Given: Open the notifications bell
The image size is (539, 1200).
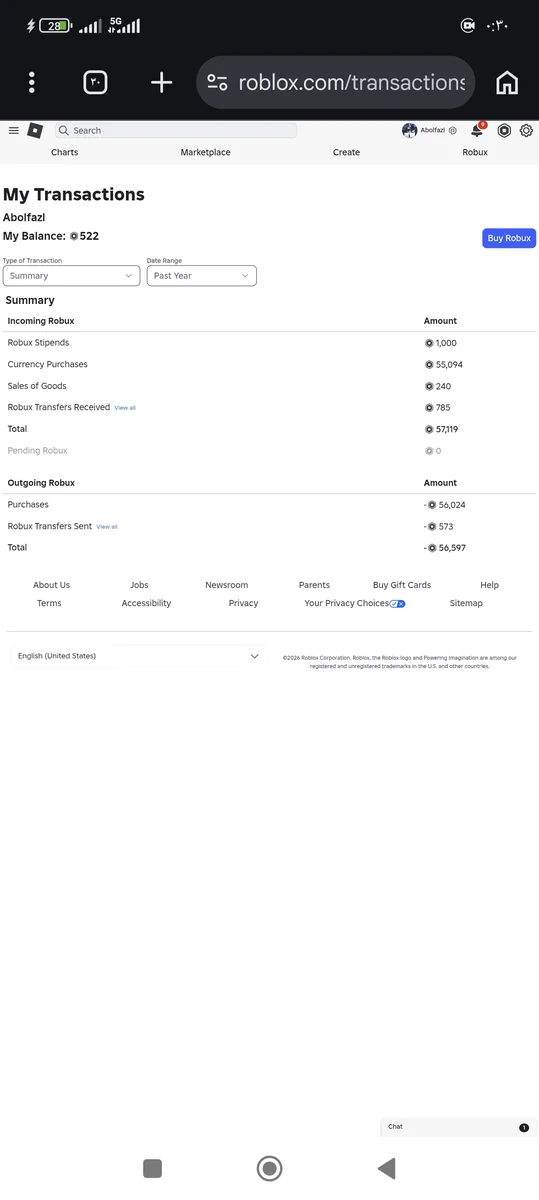Looking at the screenshot, I should (x=478, y=130).
